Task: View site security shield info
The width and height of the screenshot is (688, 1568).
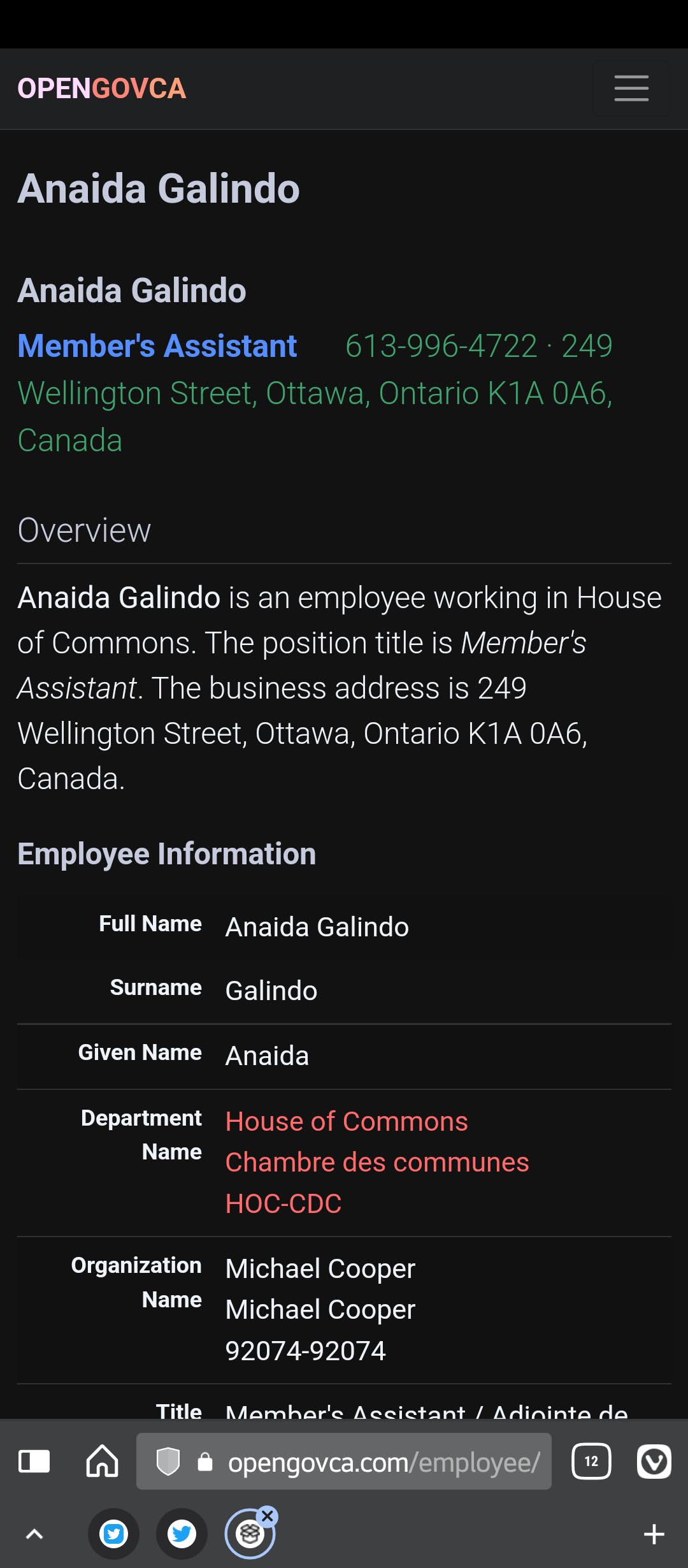Action: [168, 1461]
